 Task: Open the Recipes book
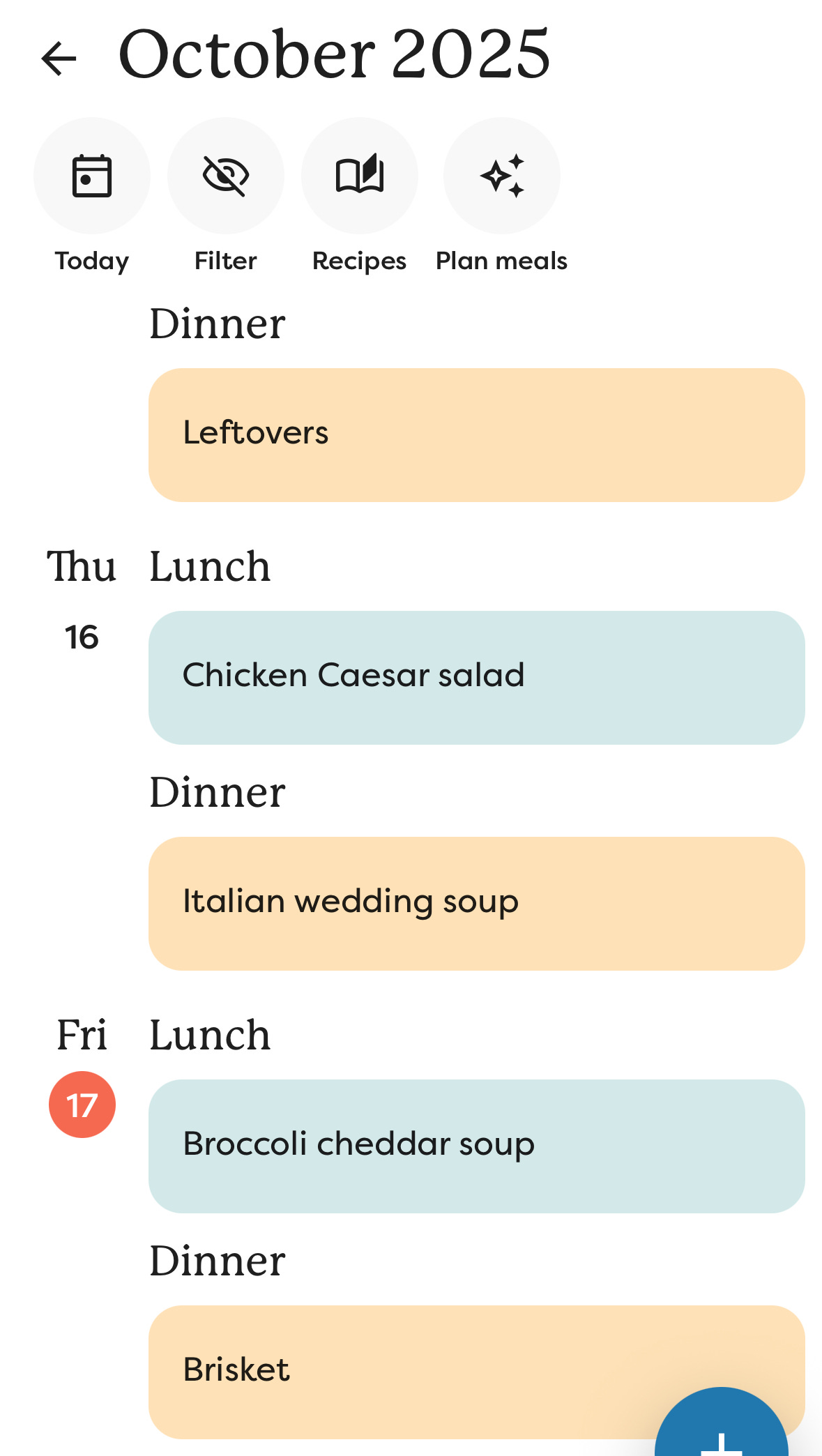359,176
